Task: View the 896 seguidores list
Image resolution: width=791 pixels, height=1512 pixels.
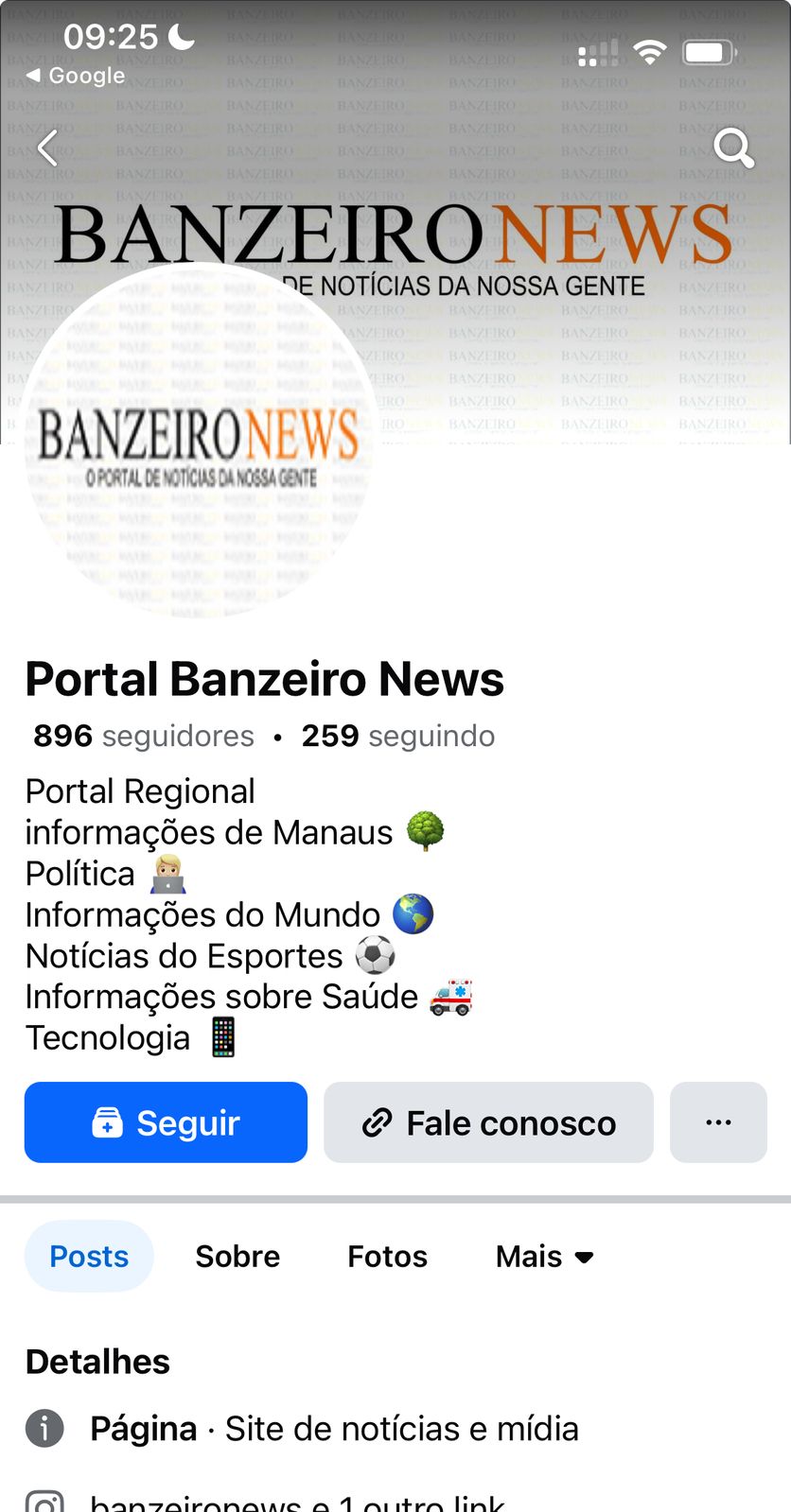Action: (x=144, y=736)
